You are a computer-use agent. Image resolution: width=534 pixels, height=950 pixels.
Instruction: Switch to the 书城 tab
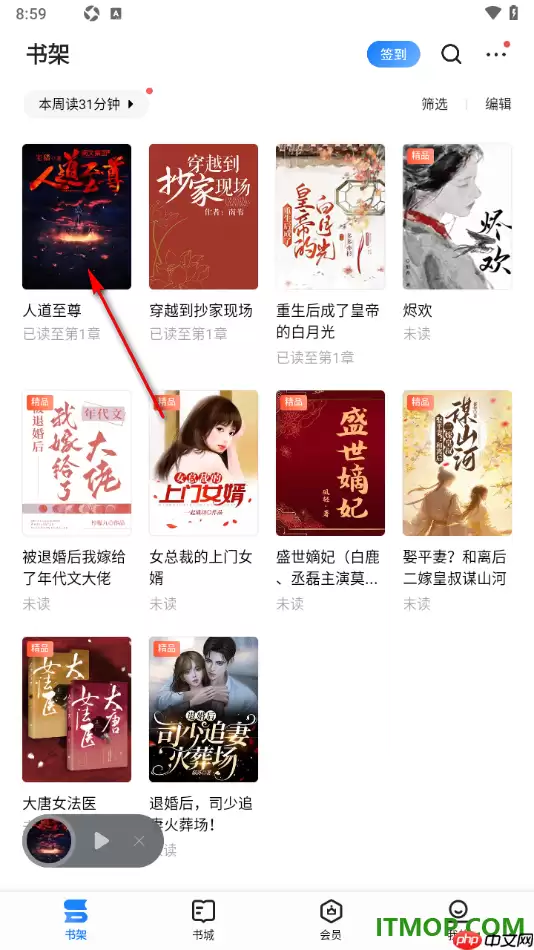point(204,919)
